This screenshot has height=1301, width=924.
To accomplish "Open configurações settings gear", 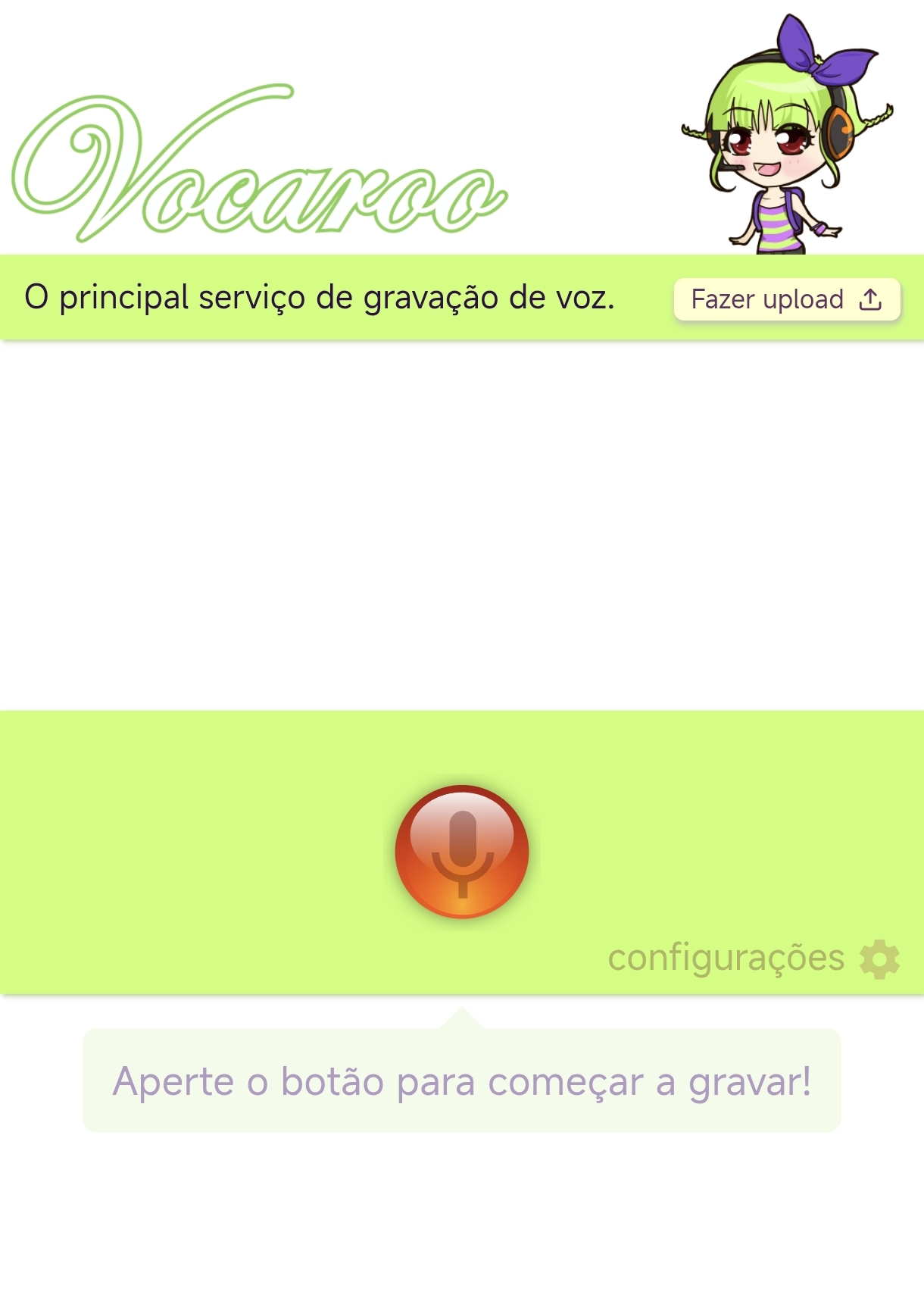I will (x=879, y=959).
